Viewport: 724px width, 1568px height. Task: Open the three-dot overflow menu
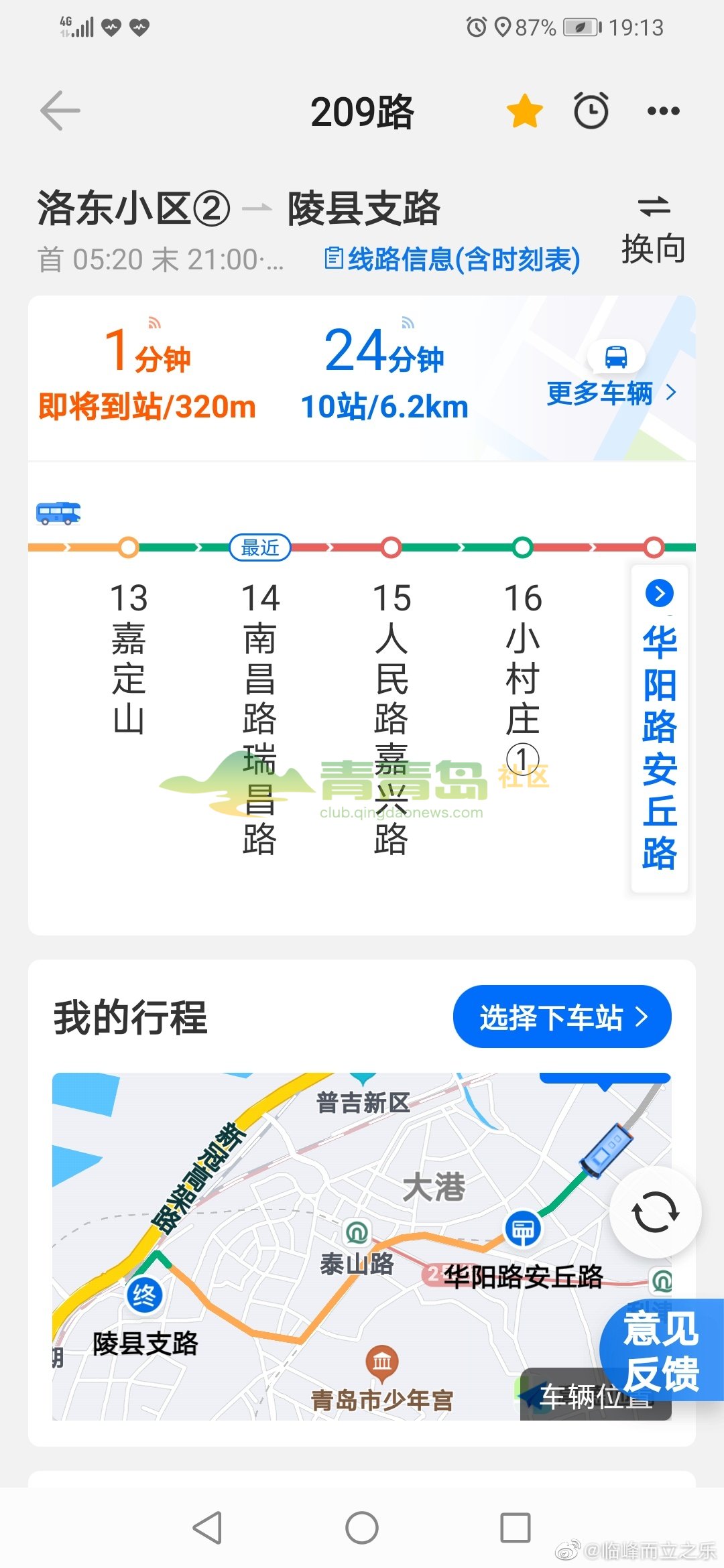(663, 111)
